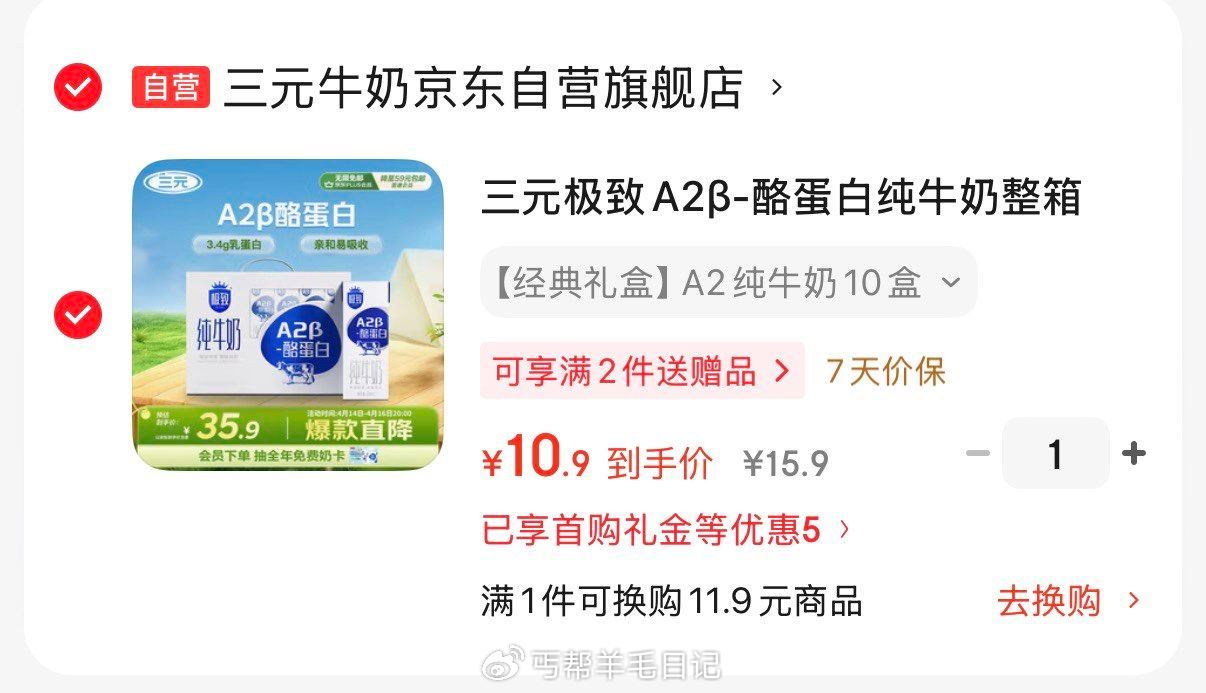Open the 三元极致 milk product image
The height and width of the screenshot is (693, 1206).
click(x=288, y=315)
